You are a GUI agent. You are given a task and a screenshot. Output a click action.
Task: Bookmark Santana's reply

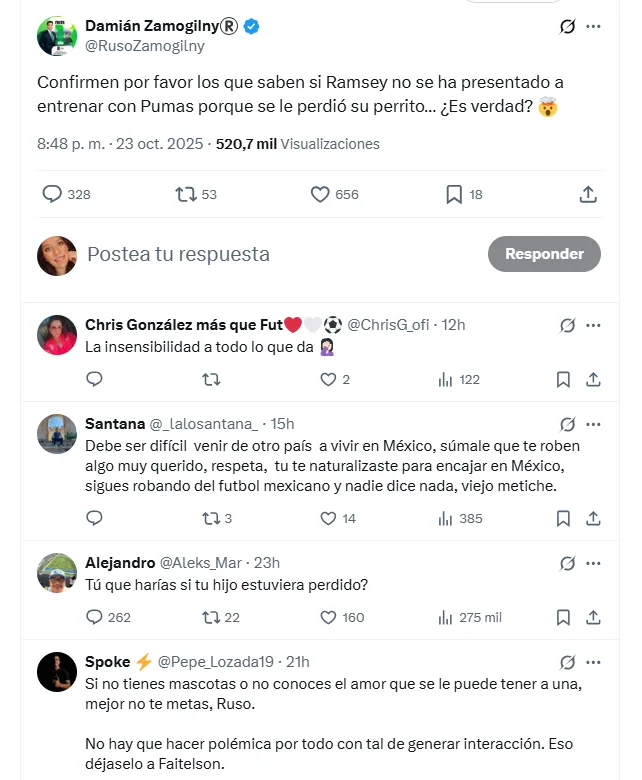tap(564, 518)
